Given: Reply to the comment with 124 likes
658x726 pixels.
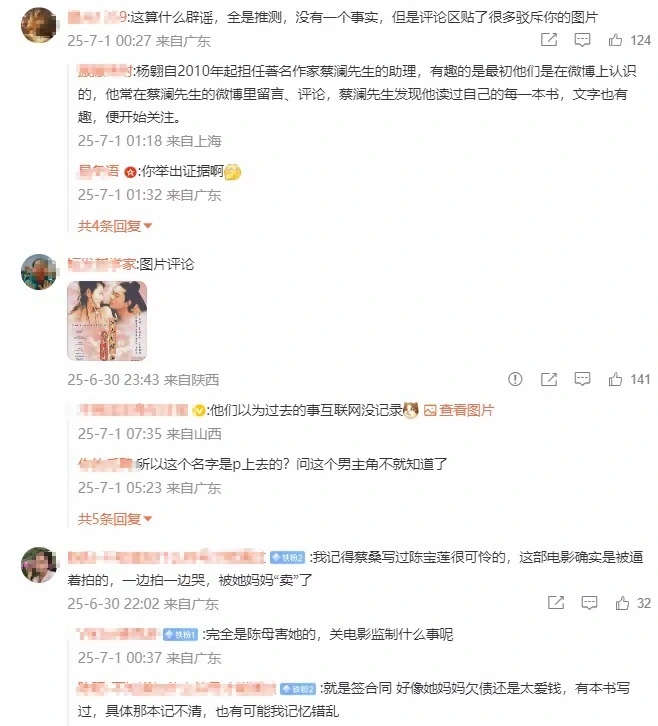Looking at the screenshot, I should click(x=583, y=40).
